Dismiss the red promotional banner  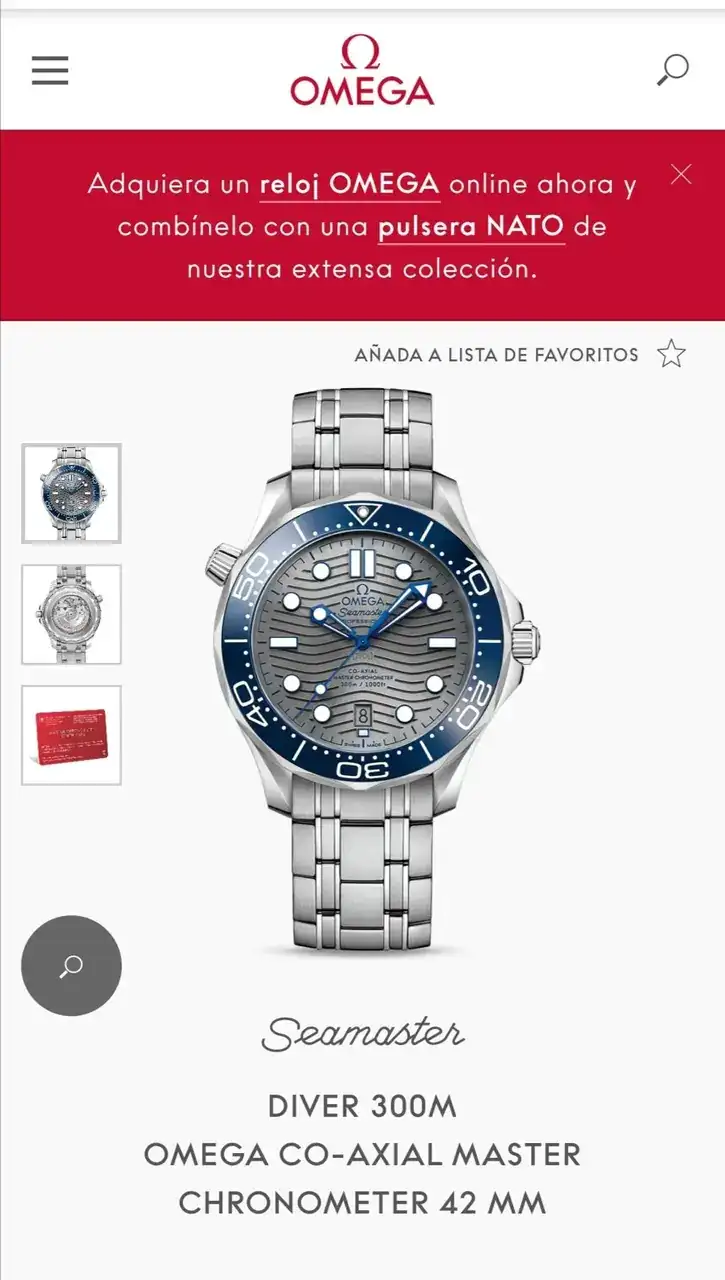(x=681, y=174)
